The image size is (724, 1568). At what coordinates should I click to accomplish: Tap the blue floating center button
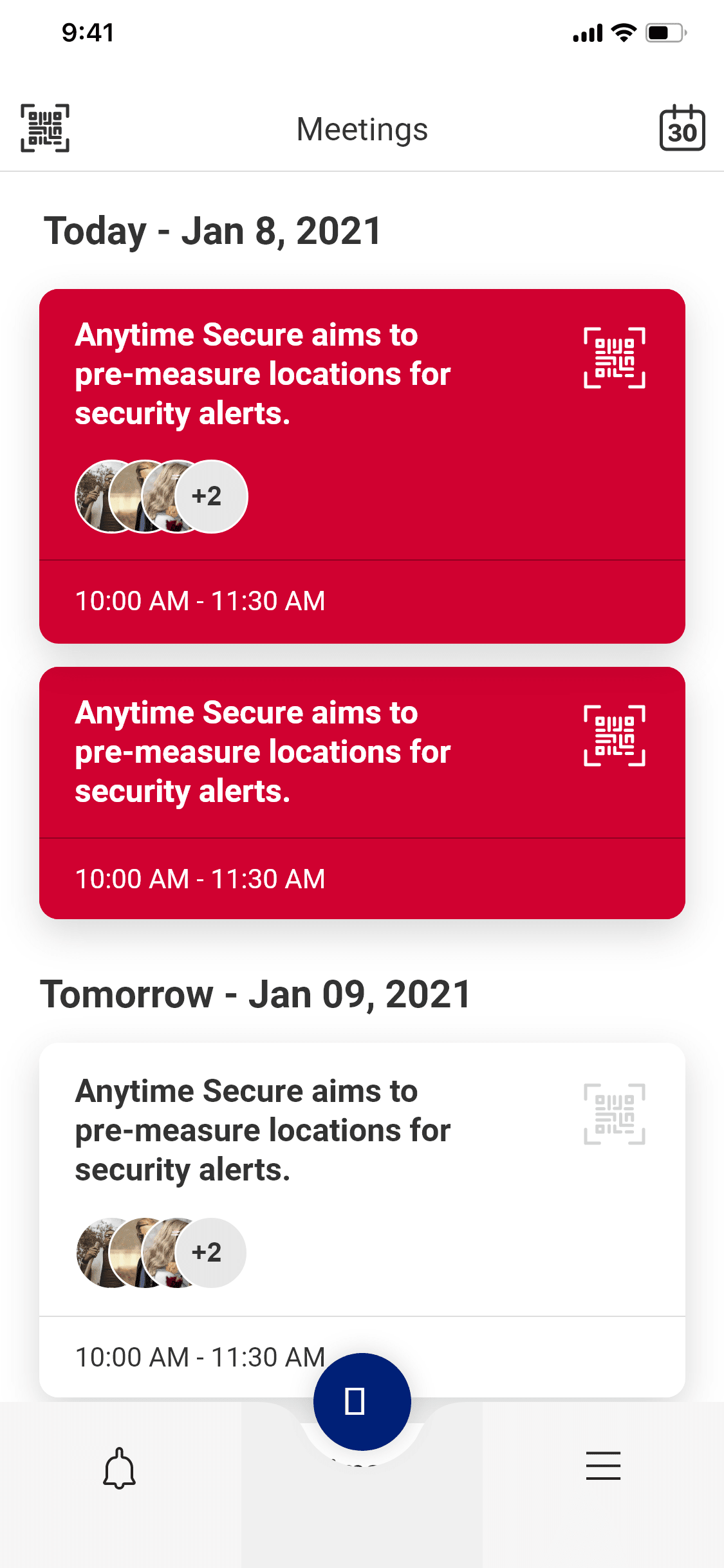pos(362,1401)
